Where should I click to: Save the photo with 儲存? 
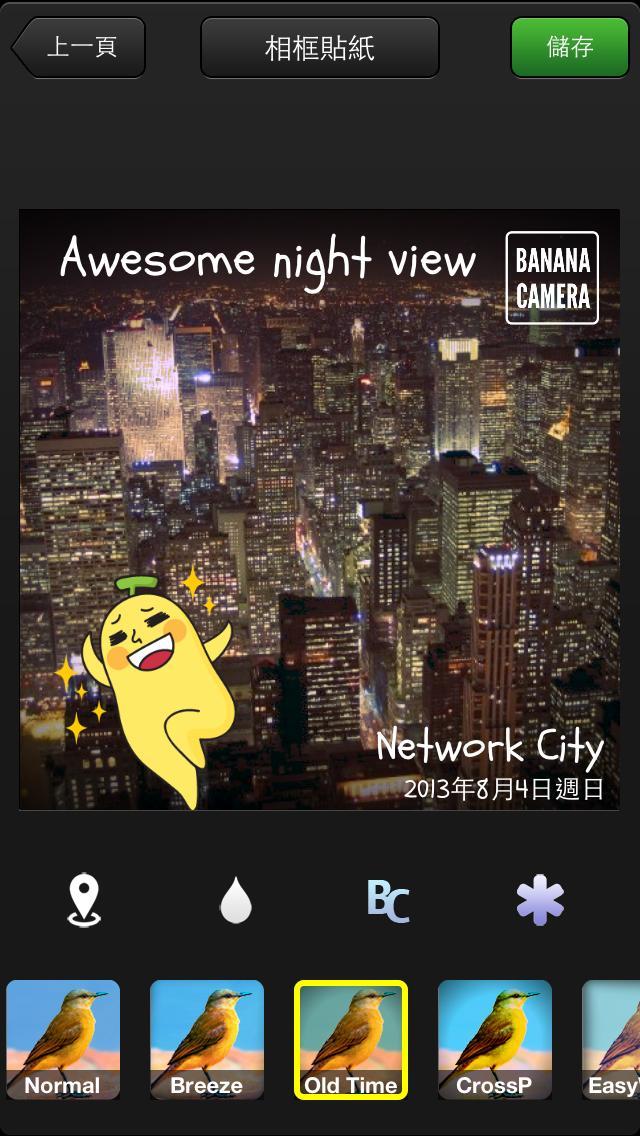click(x=569, y=47)
